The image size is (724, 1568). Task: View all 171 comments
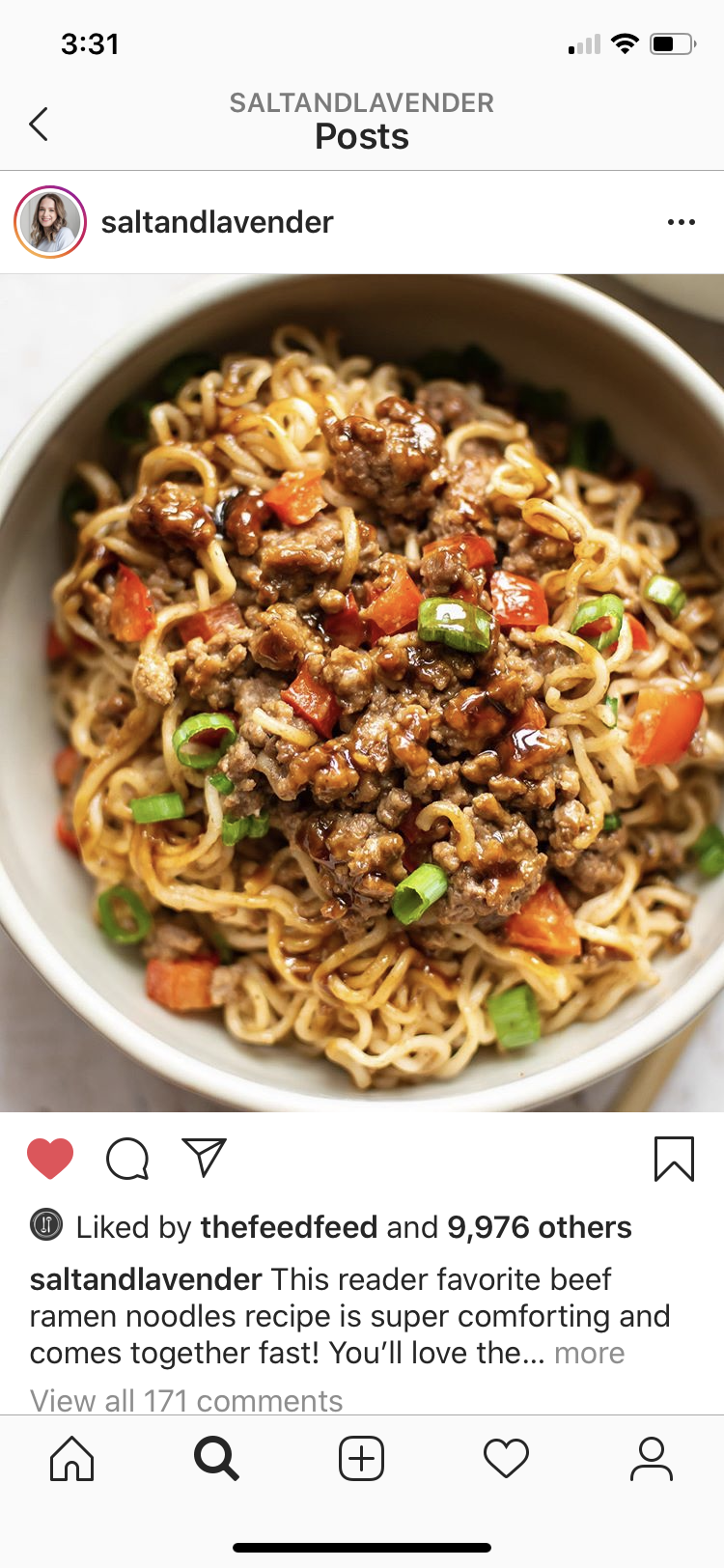[186, 1400]
